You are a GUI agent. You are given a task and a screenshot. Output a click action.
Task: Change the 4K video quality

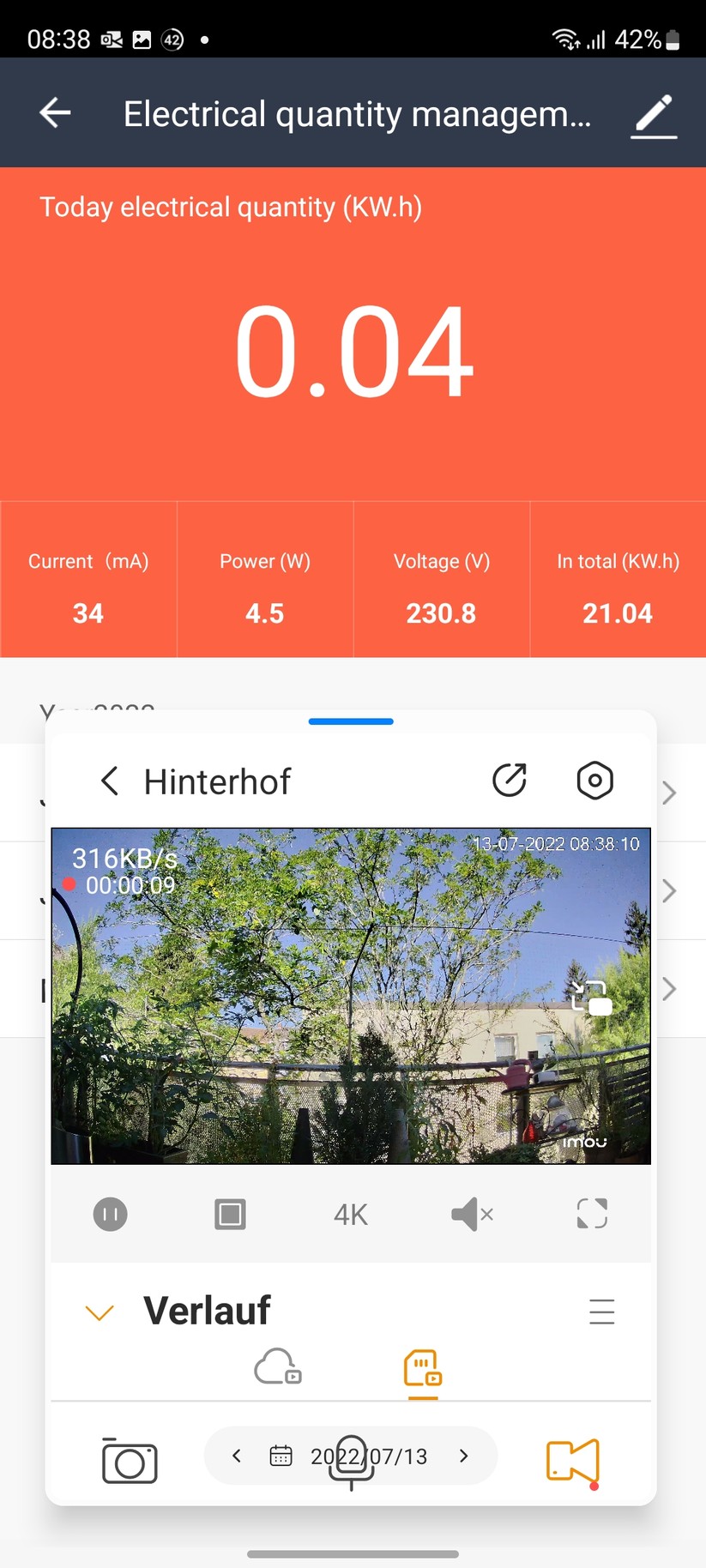point(351,1215)
